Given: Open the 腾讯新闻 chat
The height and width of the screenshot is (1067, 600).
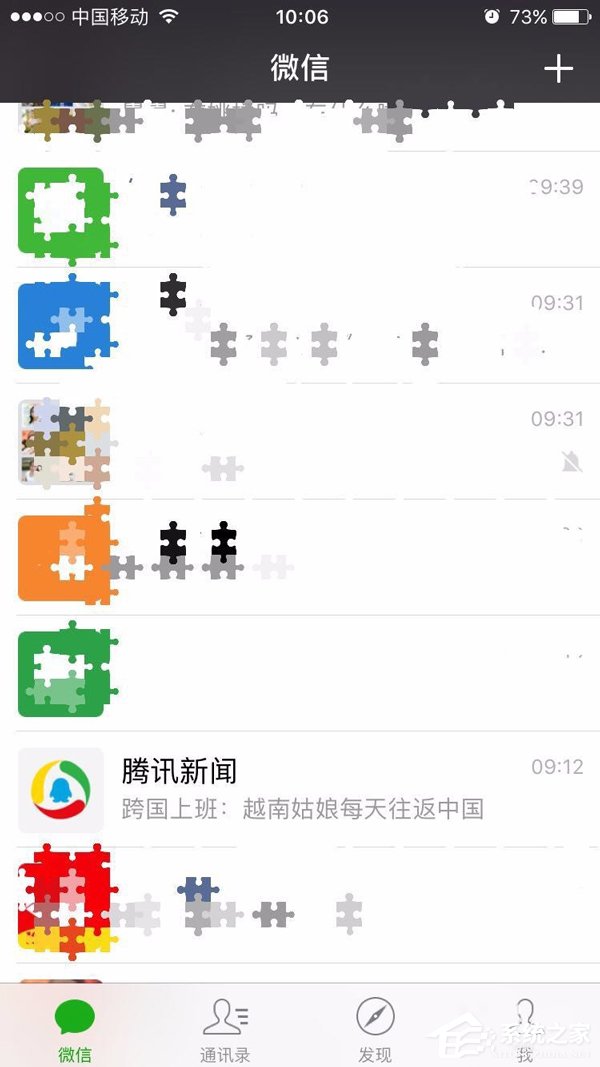Looking at the screenshot, I should coord(300,789).
